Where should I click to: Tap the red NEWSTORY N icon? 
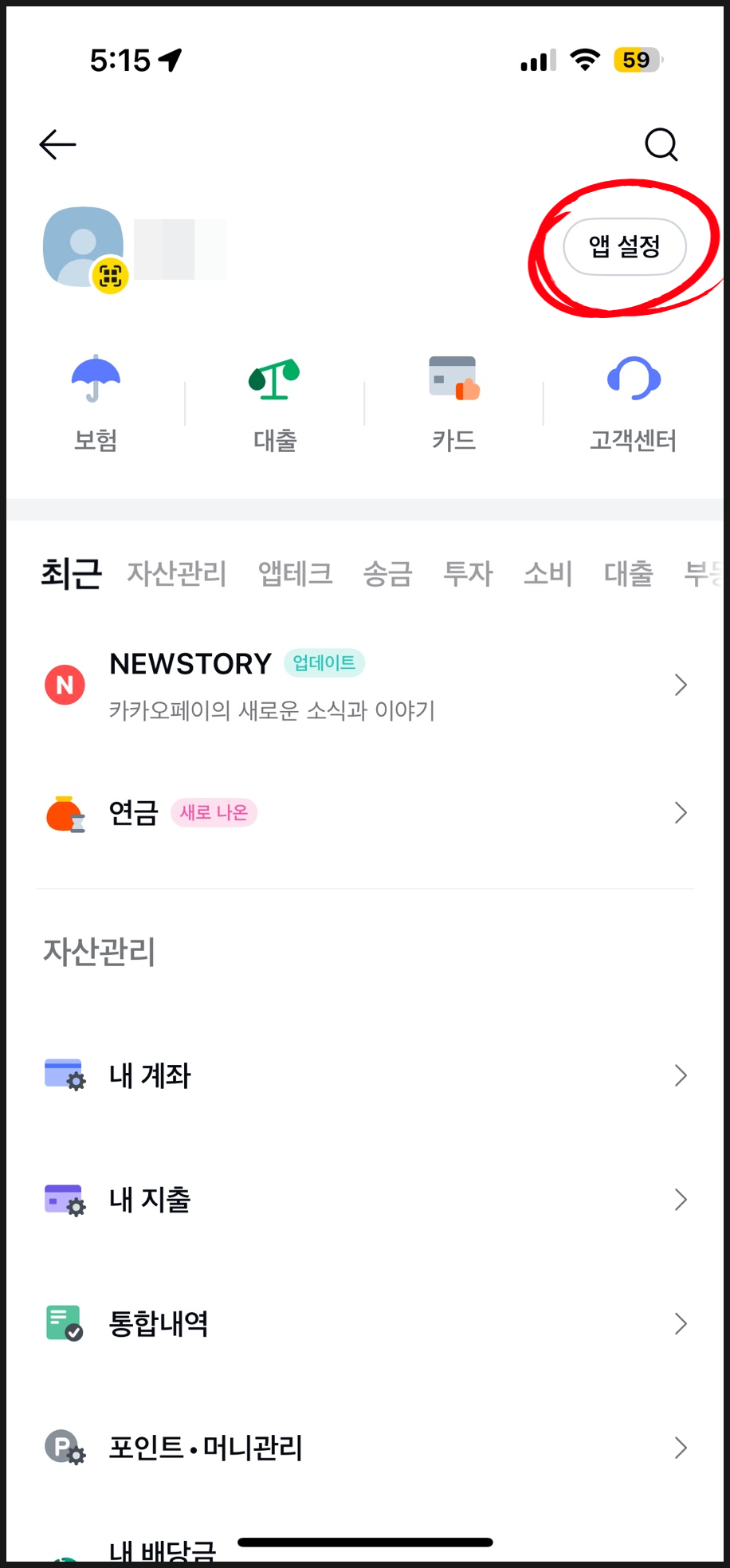tap(64, 684)
